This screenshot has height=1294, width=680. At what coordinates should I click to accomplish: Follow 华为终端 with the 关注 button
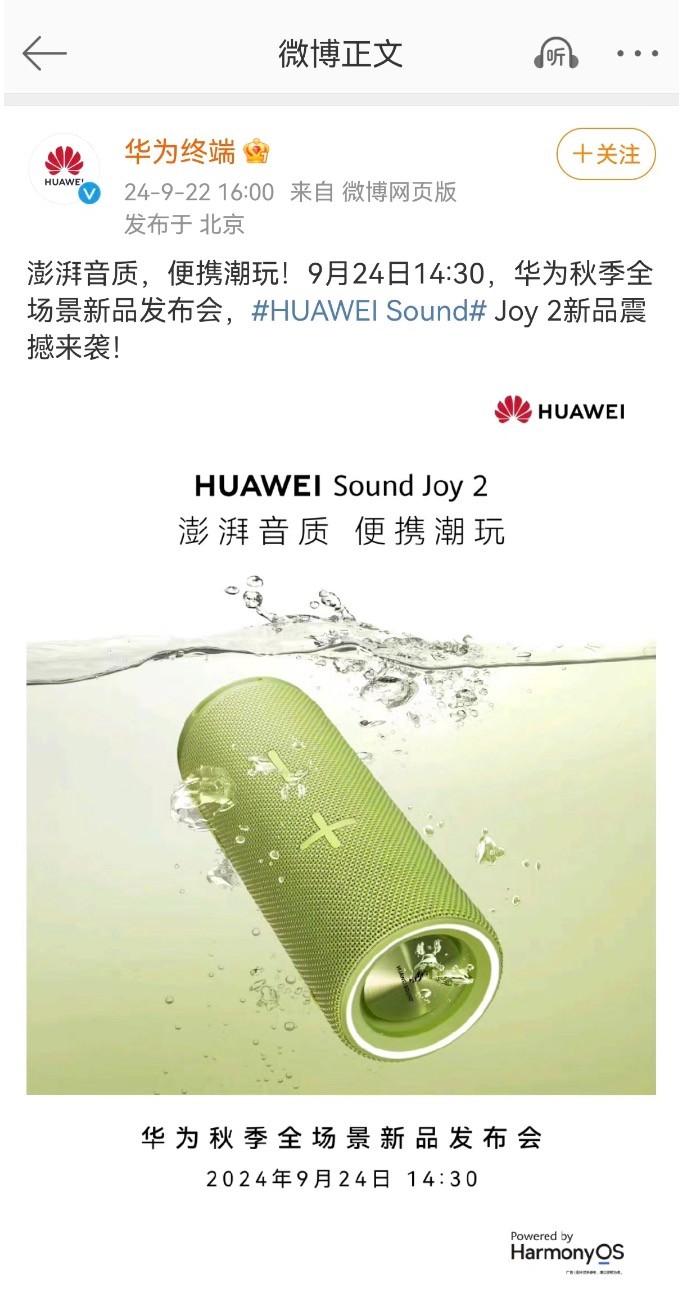coord(606,154)
